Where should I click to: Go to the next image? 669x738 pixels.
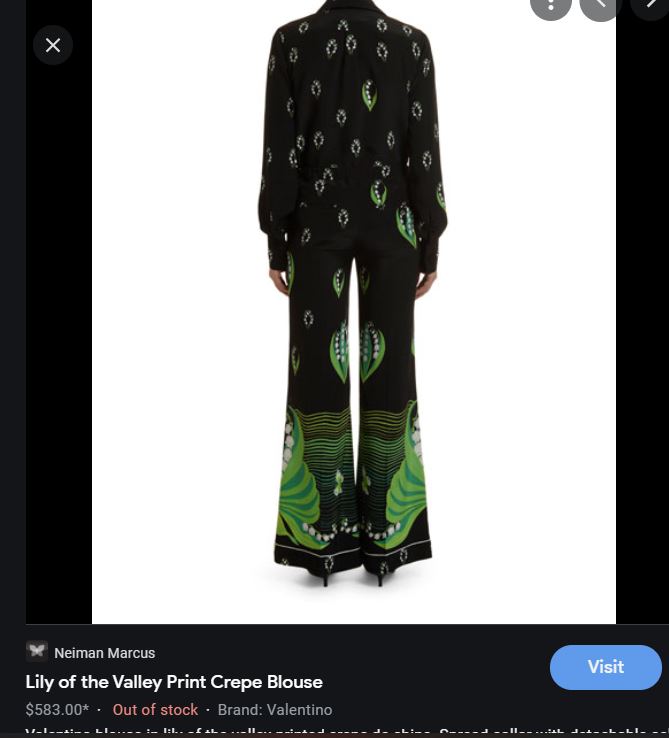[651, 5]
